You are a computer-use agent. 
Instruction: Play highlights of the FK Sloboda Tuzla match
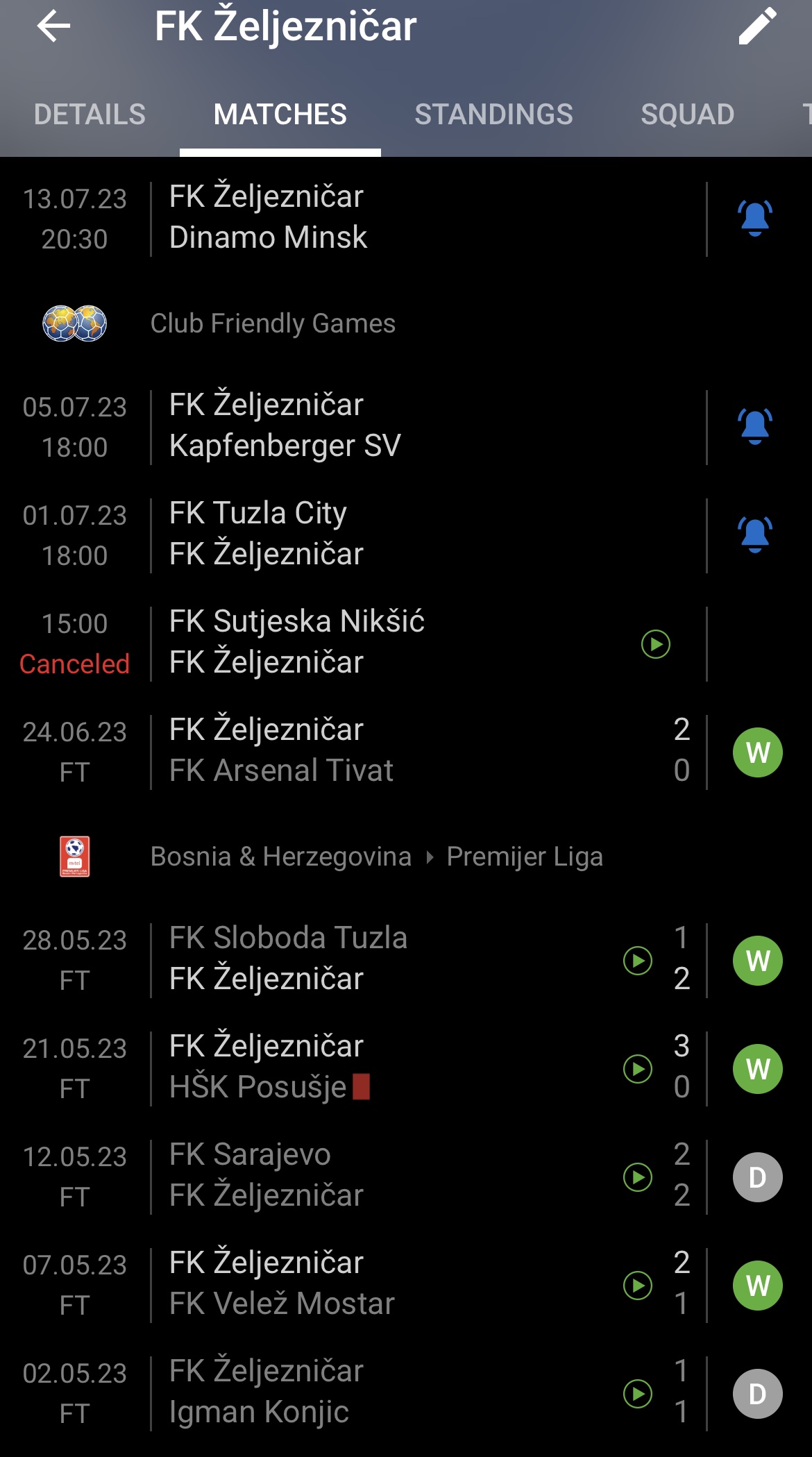[x=638, y=961]
